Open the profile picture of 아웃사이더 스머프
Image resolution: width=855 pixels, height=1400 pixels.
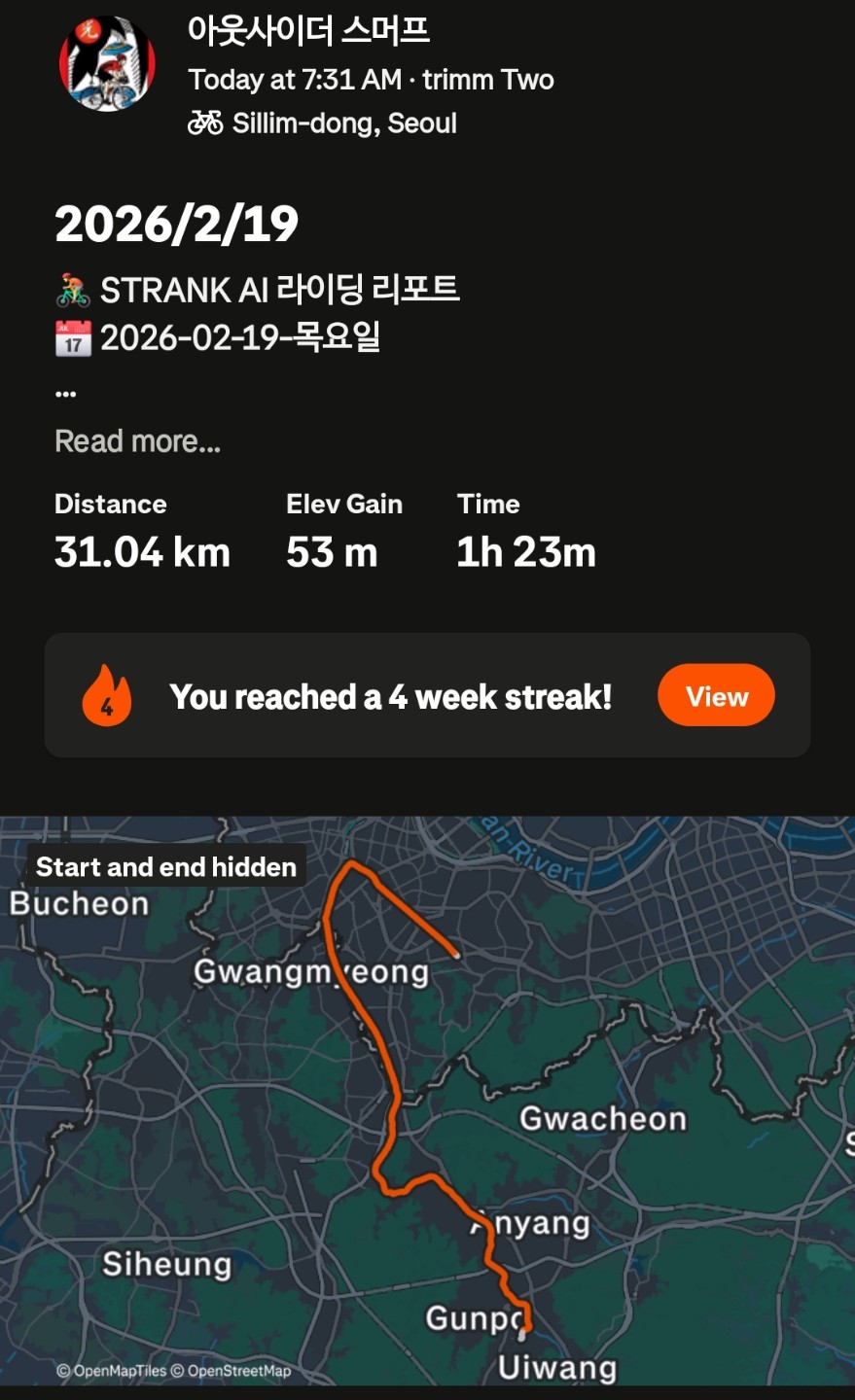(x=107, y=63)
